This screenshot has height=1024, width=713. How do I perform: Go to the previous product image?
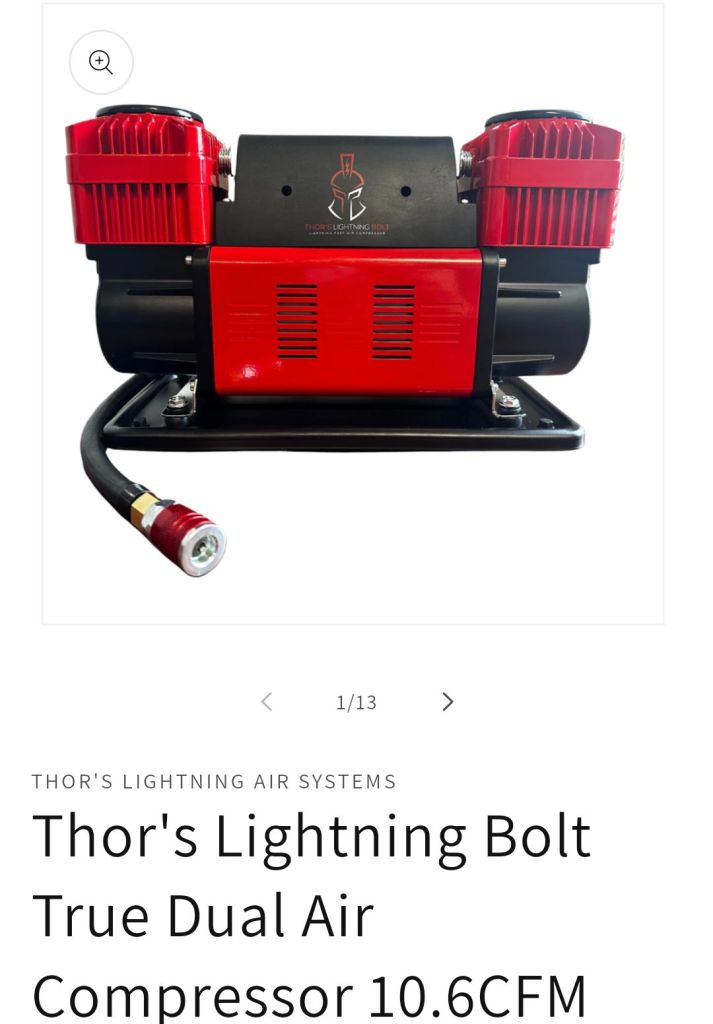point(266,702)
